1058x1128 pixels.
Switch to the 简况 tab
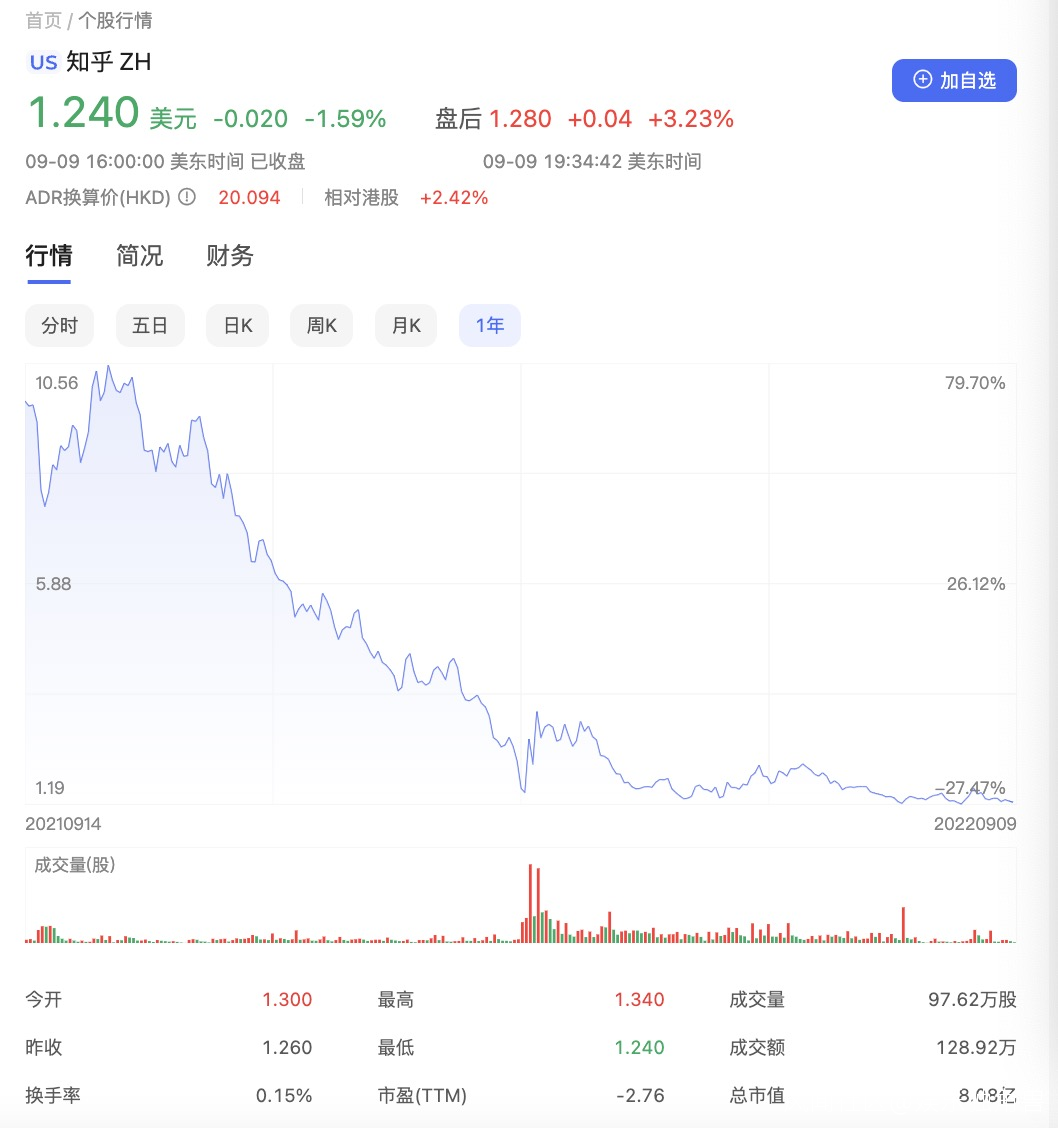click(x=140, y=255)
